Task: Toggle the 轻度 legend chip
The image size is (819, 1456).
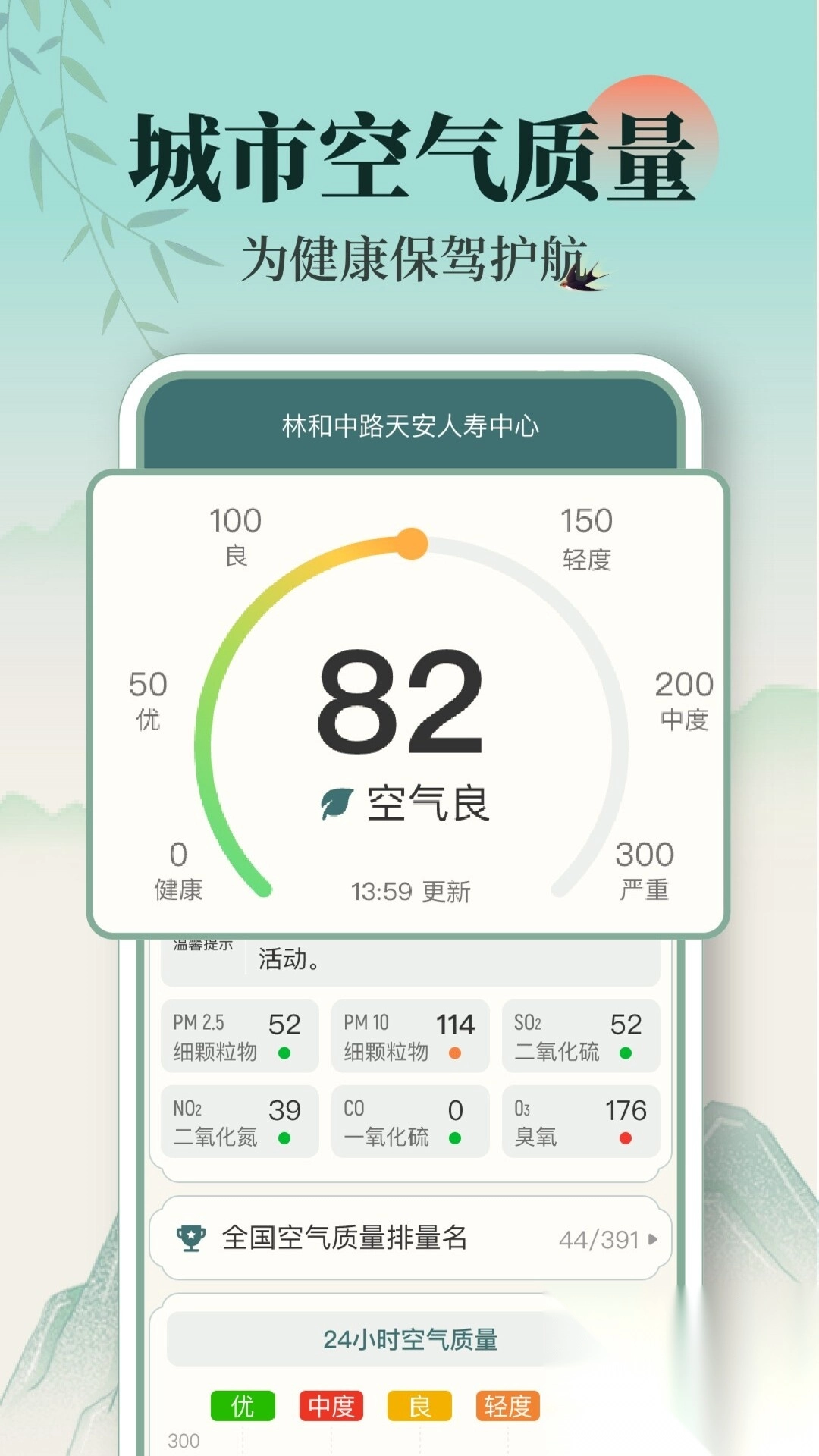Action: point(509,1404)
